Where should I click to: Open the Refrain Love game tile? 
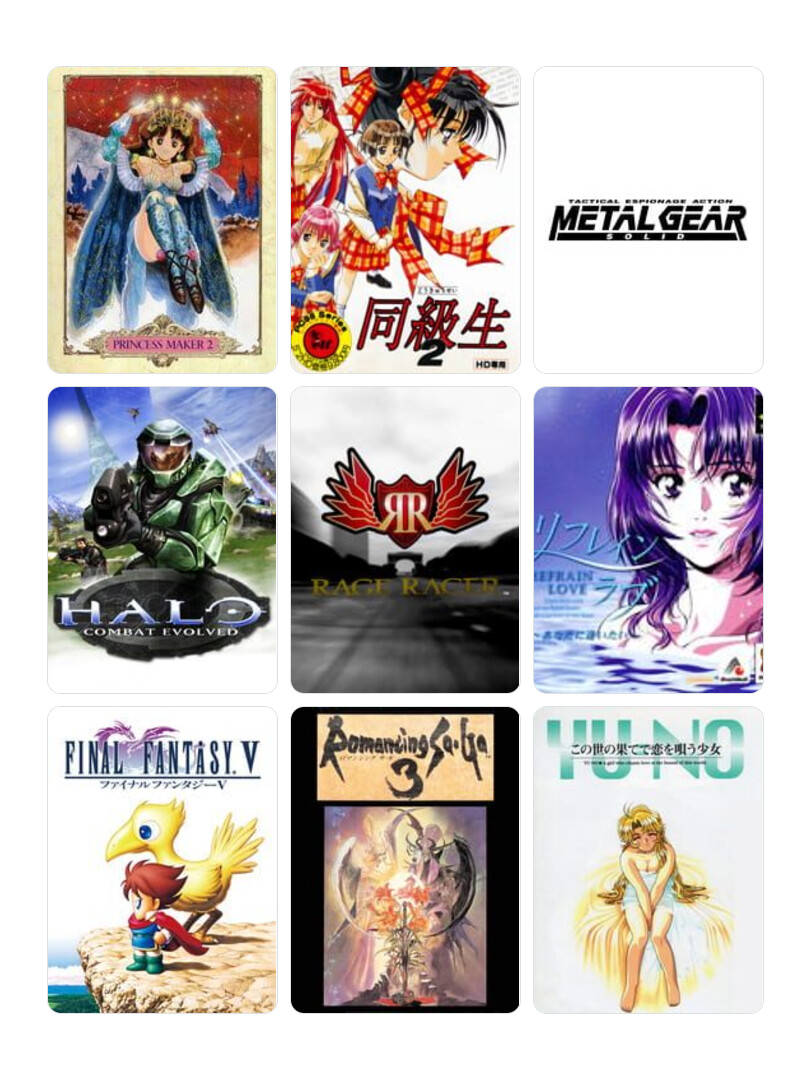tap(648, 540)
